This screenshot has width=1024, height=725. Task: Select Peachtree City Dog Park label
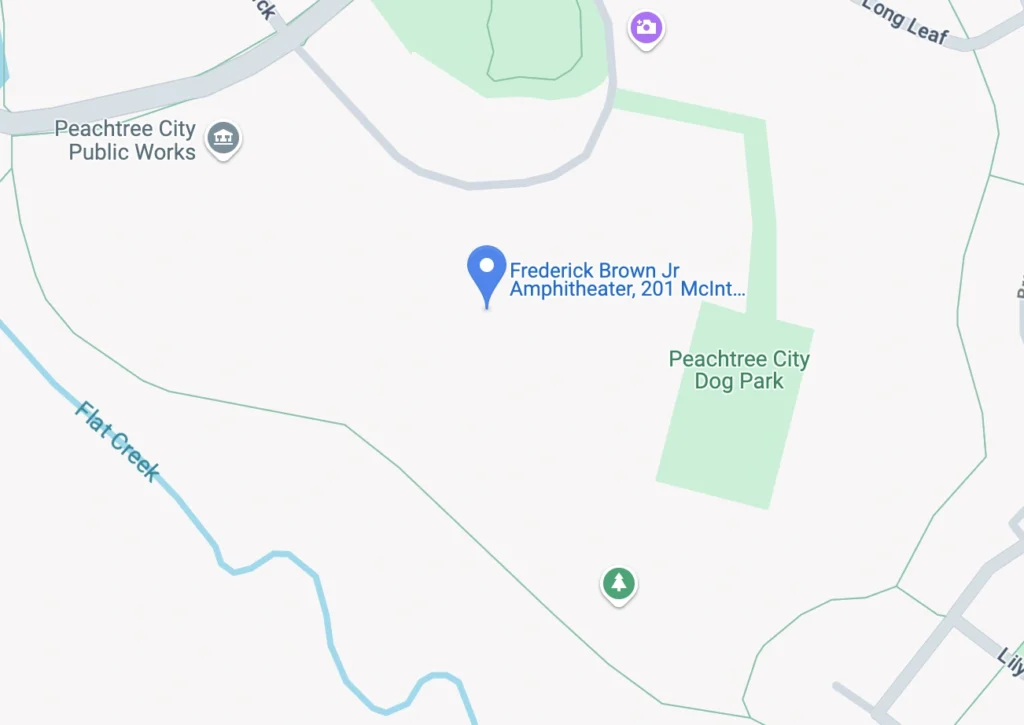click(739, 370)
